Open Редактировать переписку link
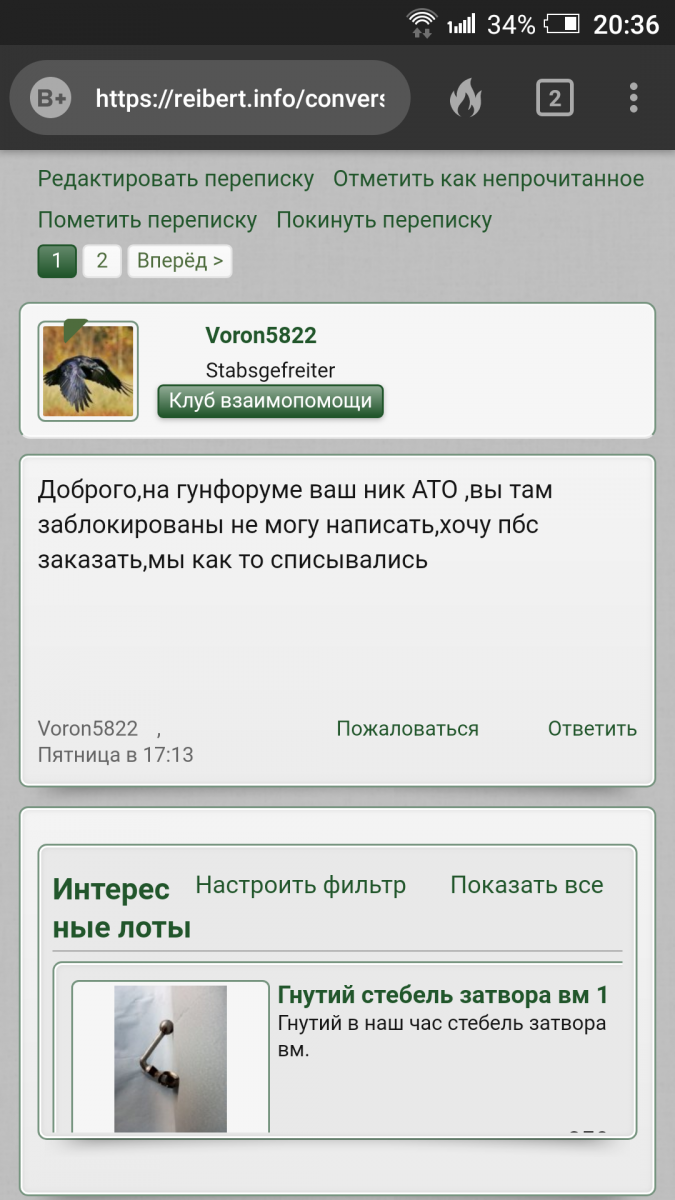The image size is (675, 1200). click(x=176, y=179)
